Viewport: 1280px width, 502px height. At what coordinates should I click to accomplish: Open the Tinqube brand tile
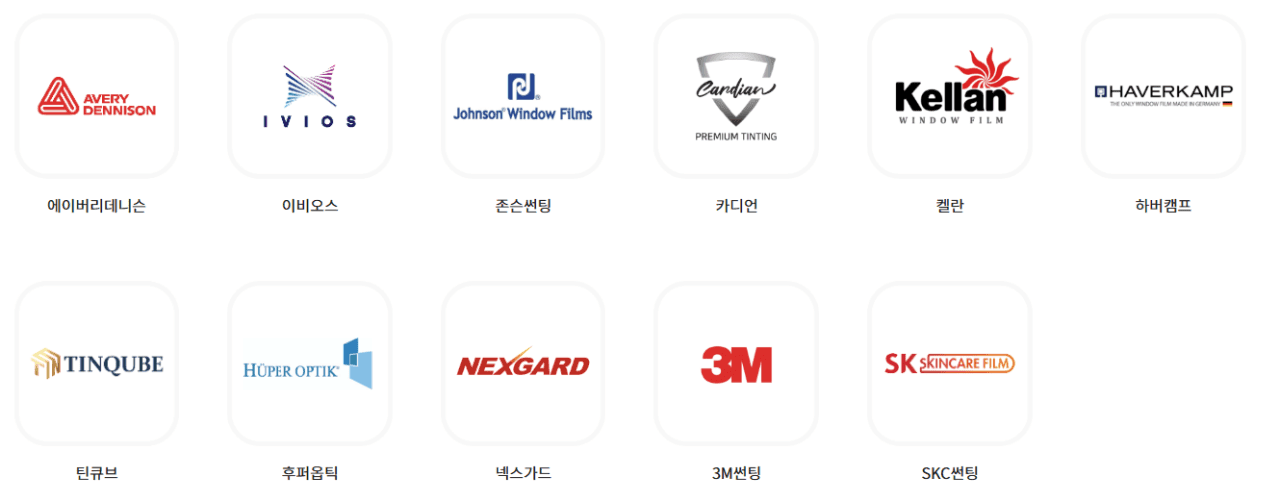pos(97,364)
